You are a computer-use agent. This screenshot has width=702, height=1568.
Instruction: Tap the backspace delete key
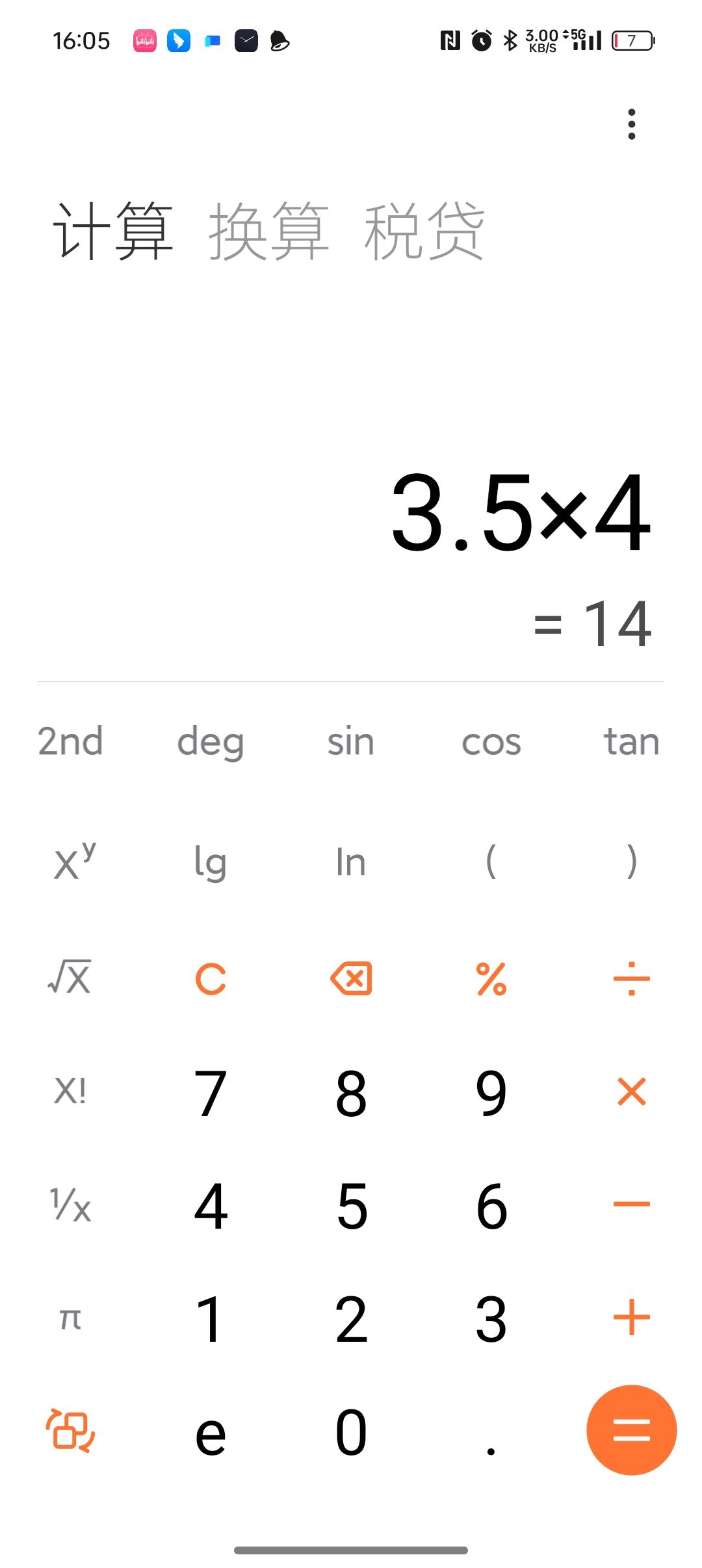(351, 978)
